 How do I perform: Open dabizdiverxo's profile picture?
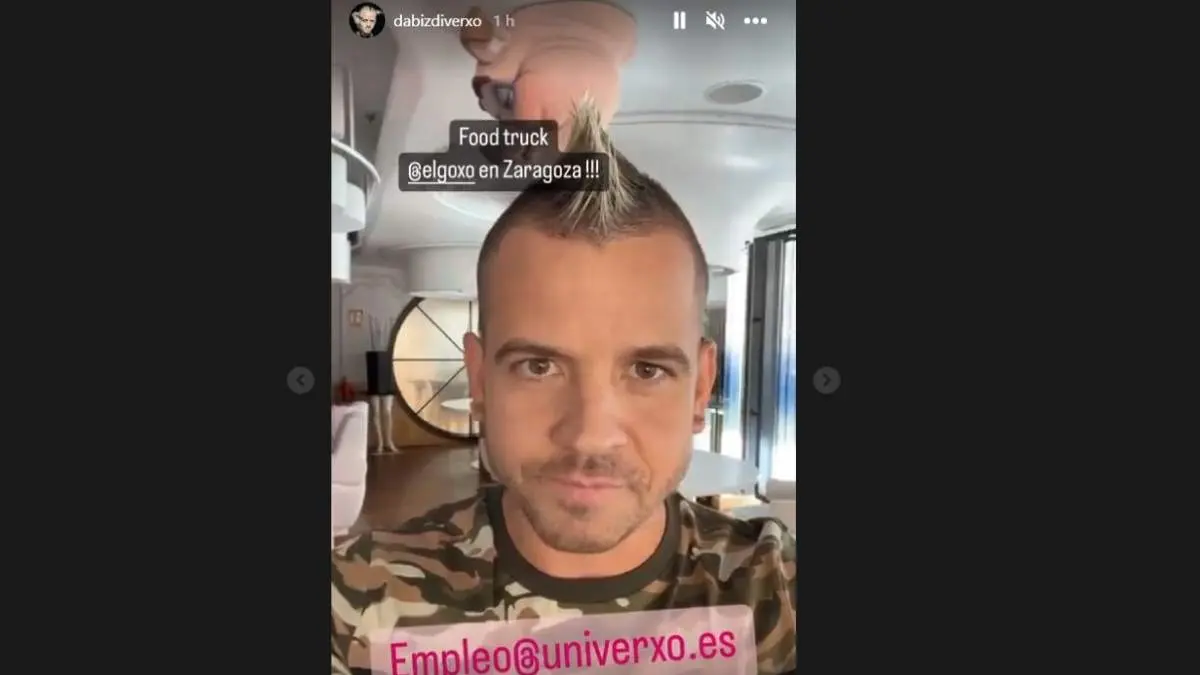pyautogui.click(x=367, y=20)
